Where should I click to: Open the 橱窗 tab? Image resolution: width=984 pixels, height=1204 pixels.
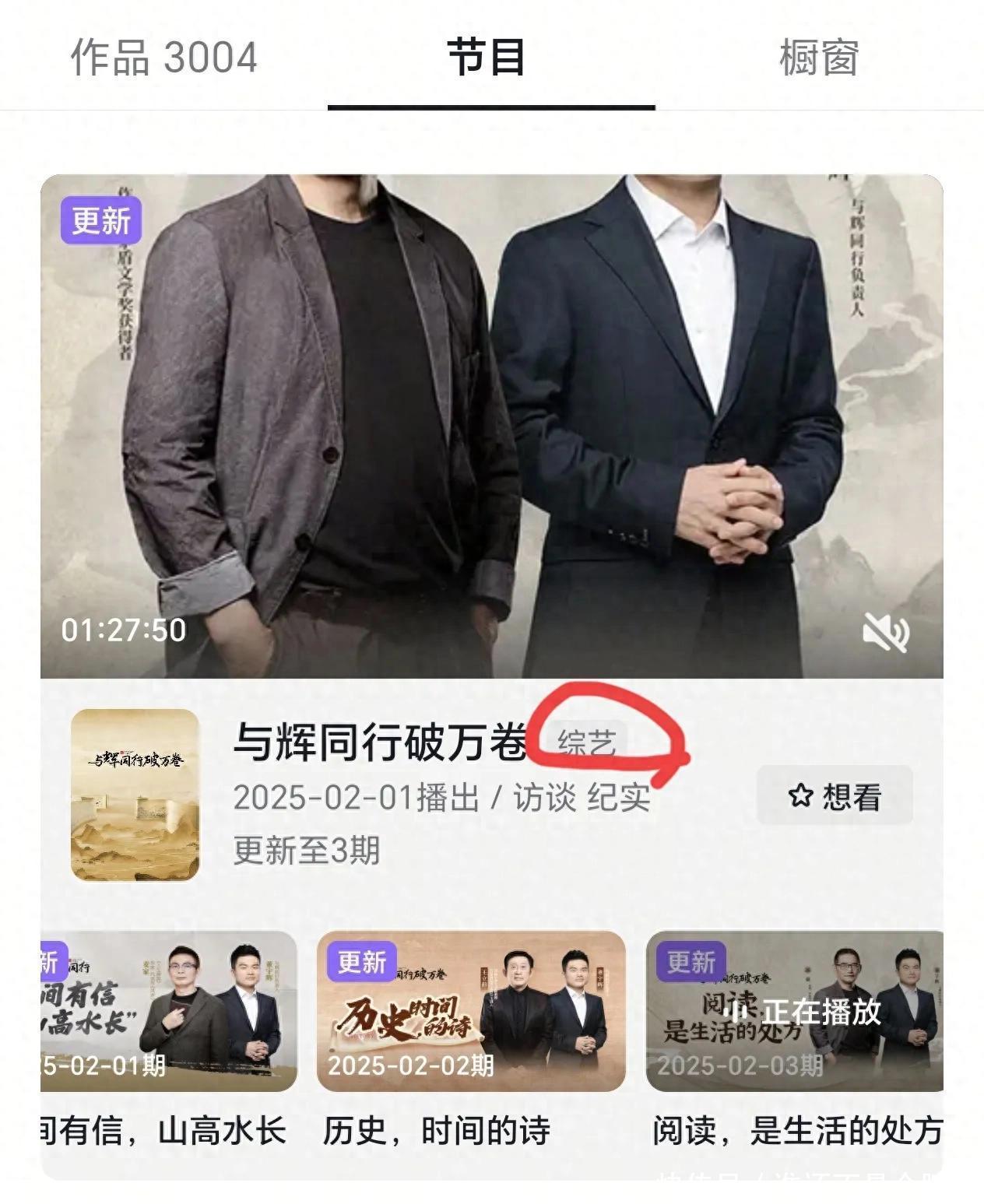point(819,58)
